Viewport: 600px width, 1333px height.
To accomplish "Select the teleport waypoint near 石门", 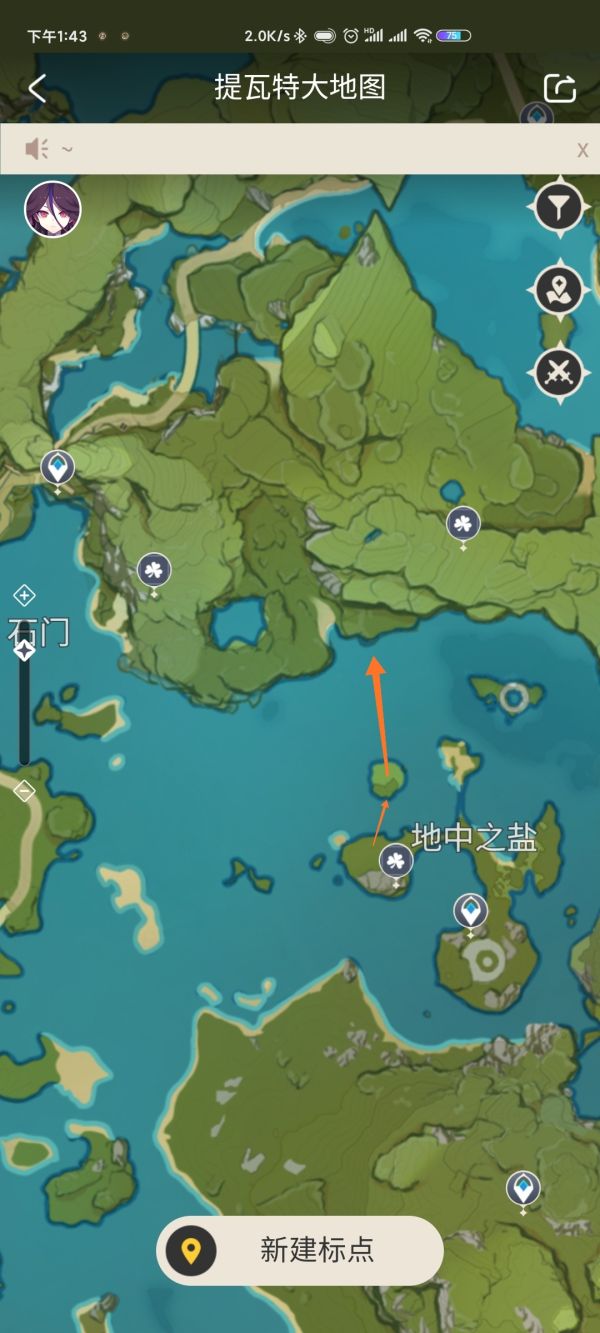I will point(57,468).
